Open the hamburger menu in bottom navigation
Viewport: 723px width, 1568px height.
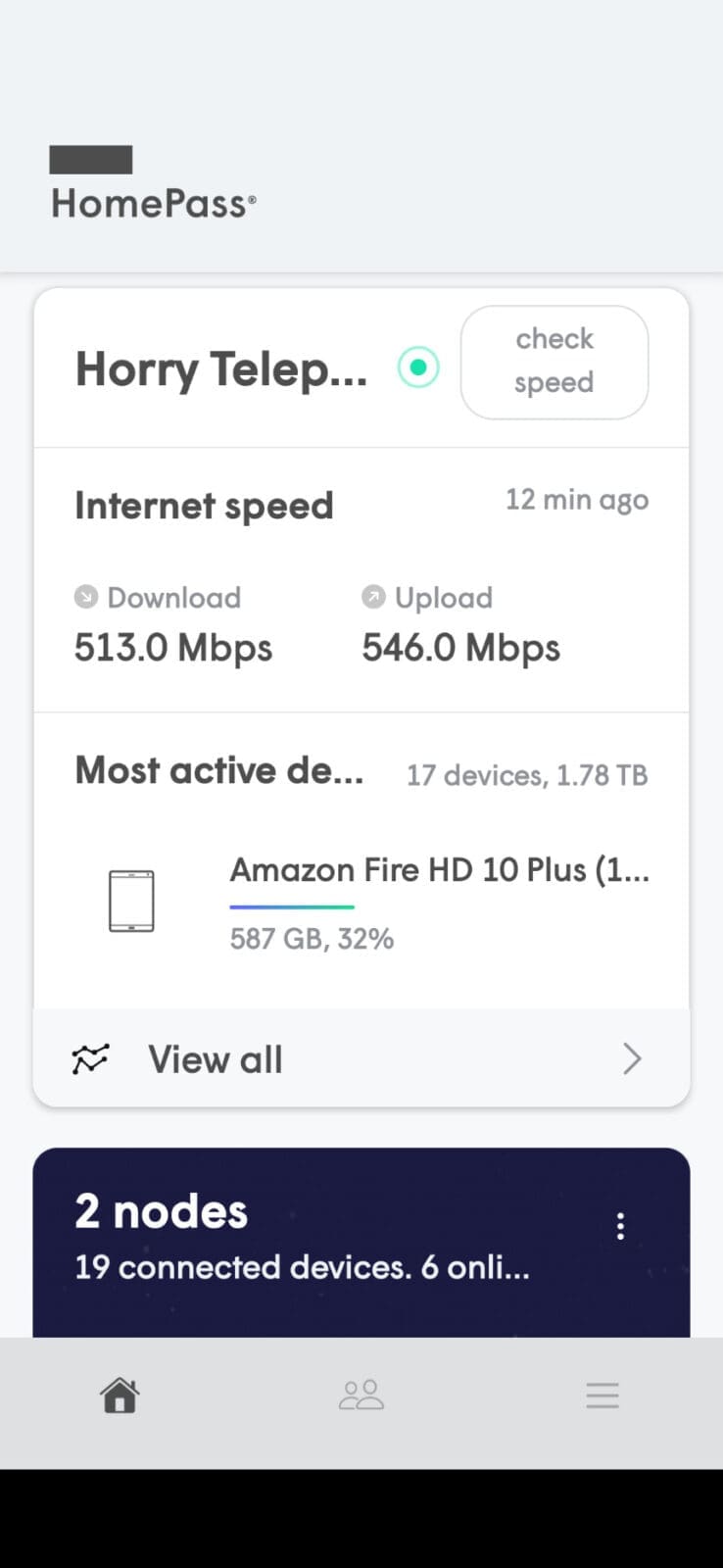[x=602, y=1395]
